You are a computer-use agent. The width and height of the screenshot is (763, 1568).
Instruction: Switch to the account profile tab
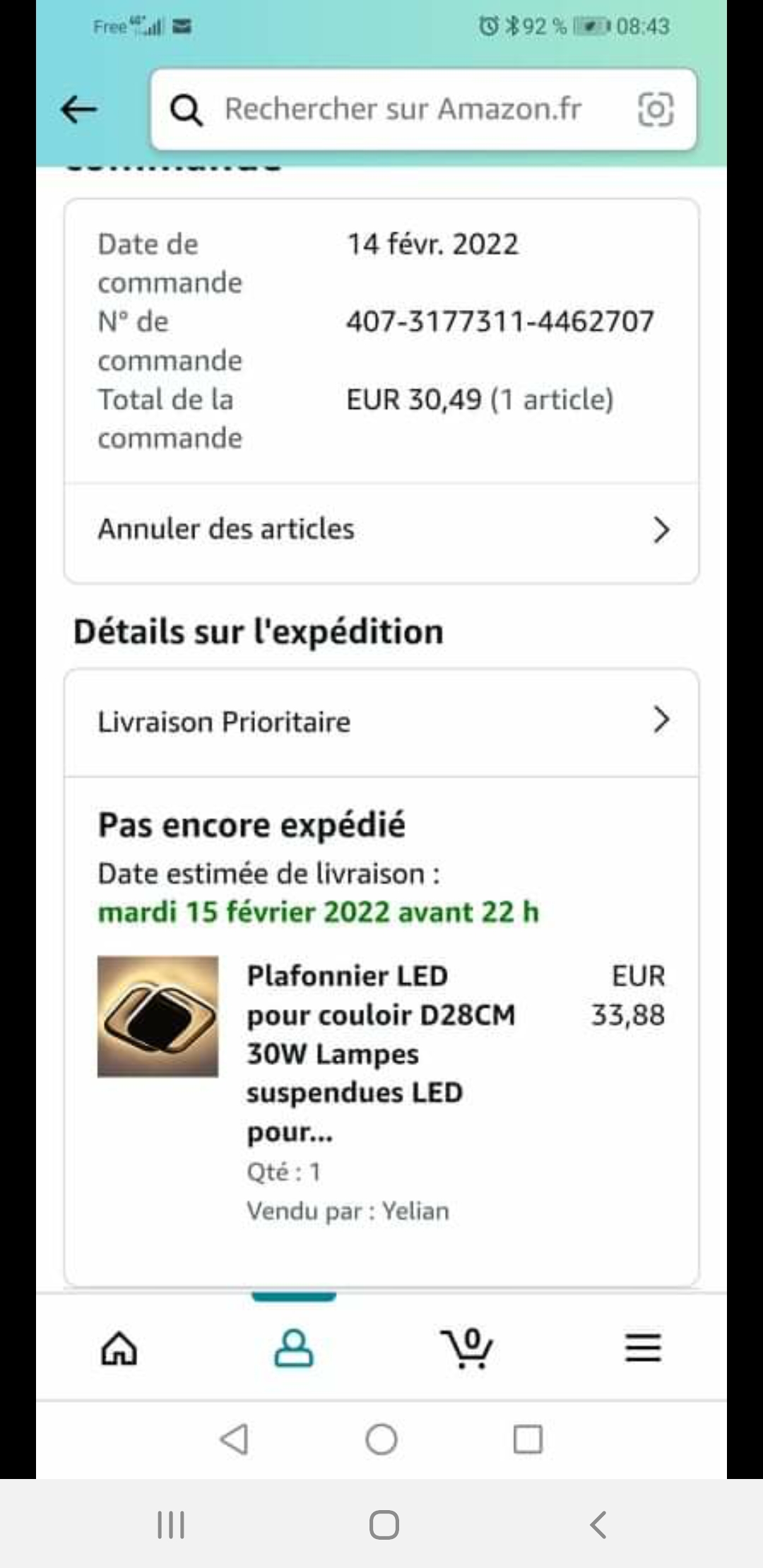(293, 1348)
